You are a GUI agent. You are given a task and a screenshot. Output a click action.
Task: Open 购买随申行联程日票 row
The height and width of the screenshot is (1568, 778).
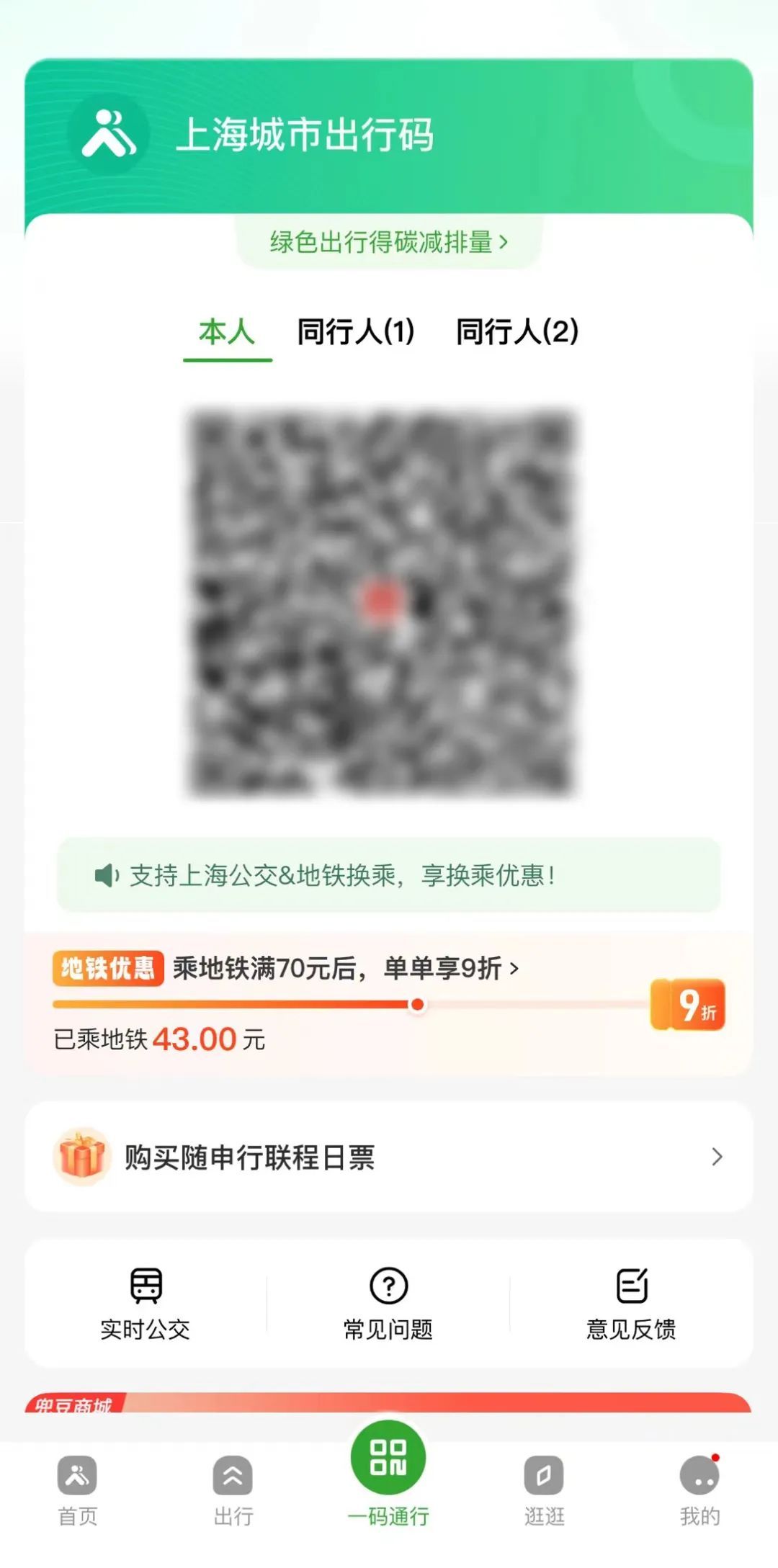[x=389, y=1157]
